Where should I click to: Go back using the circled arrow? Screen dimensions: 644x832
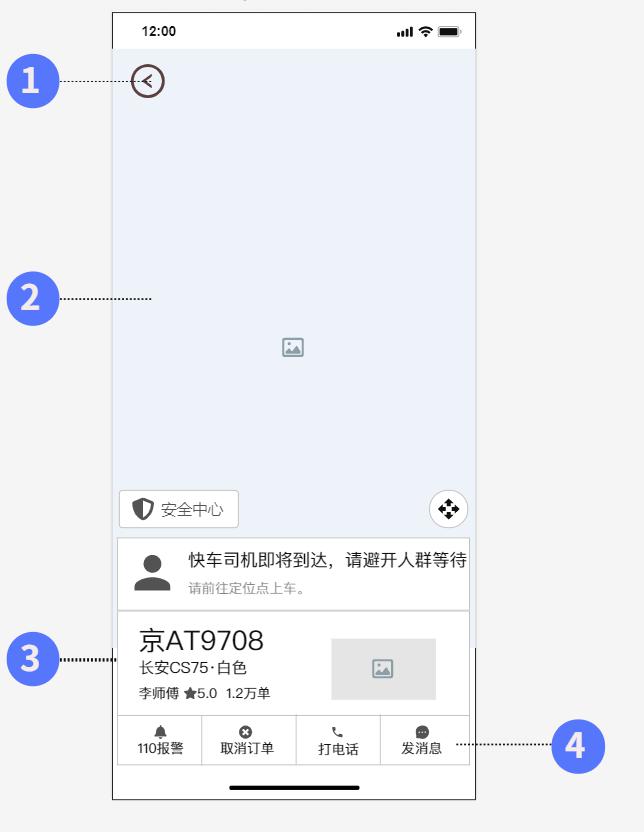pyautogui.click(x=148, y=82)
